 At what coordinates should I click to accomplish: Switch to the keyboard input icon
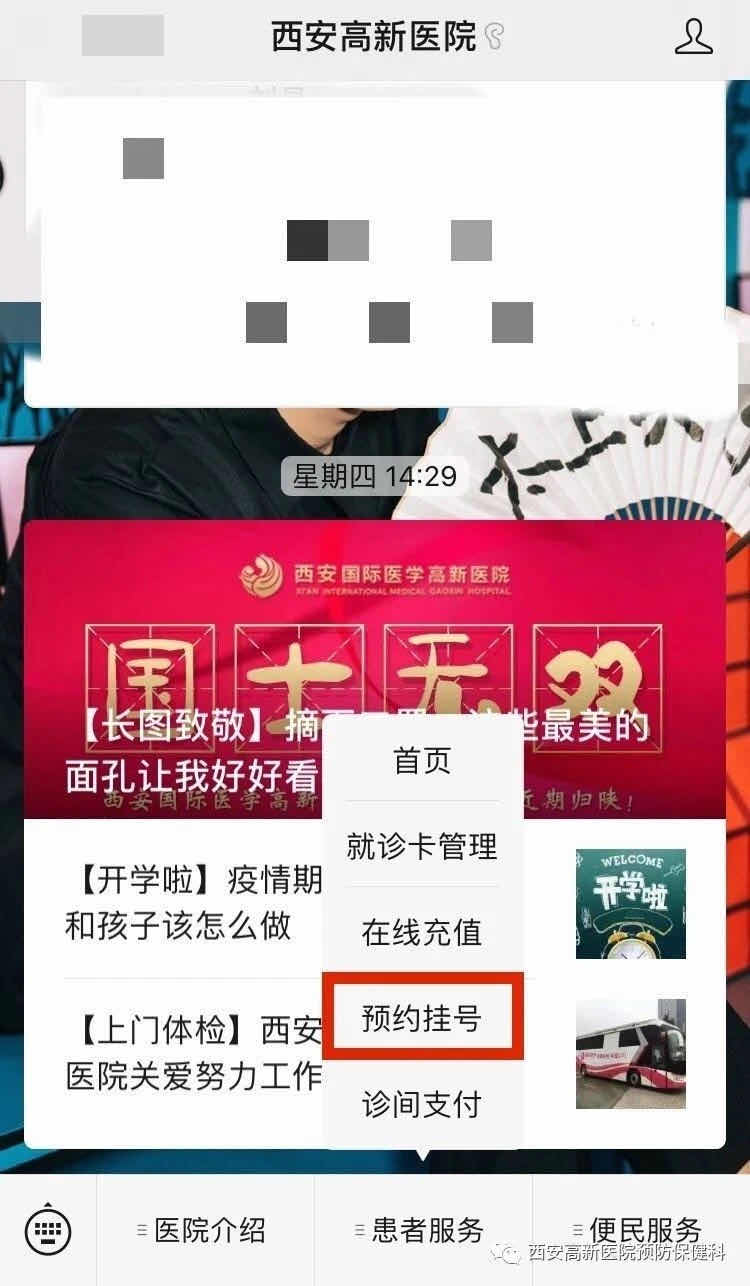tap(47, 1229)
